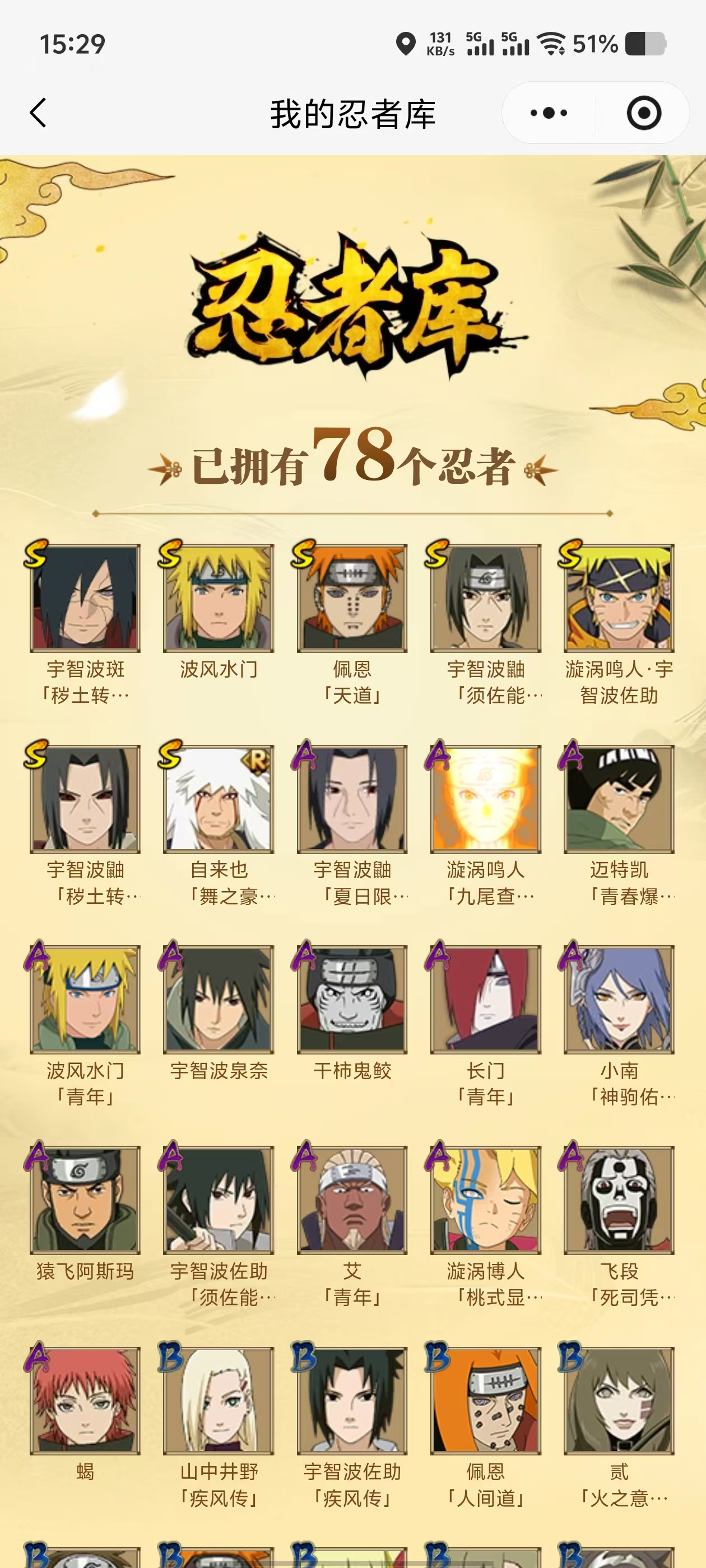Viewport: 706px width, 1568px height.
Task: Open 长门「青年」ninja card
Action: pos(485,1000)
